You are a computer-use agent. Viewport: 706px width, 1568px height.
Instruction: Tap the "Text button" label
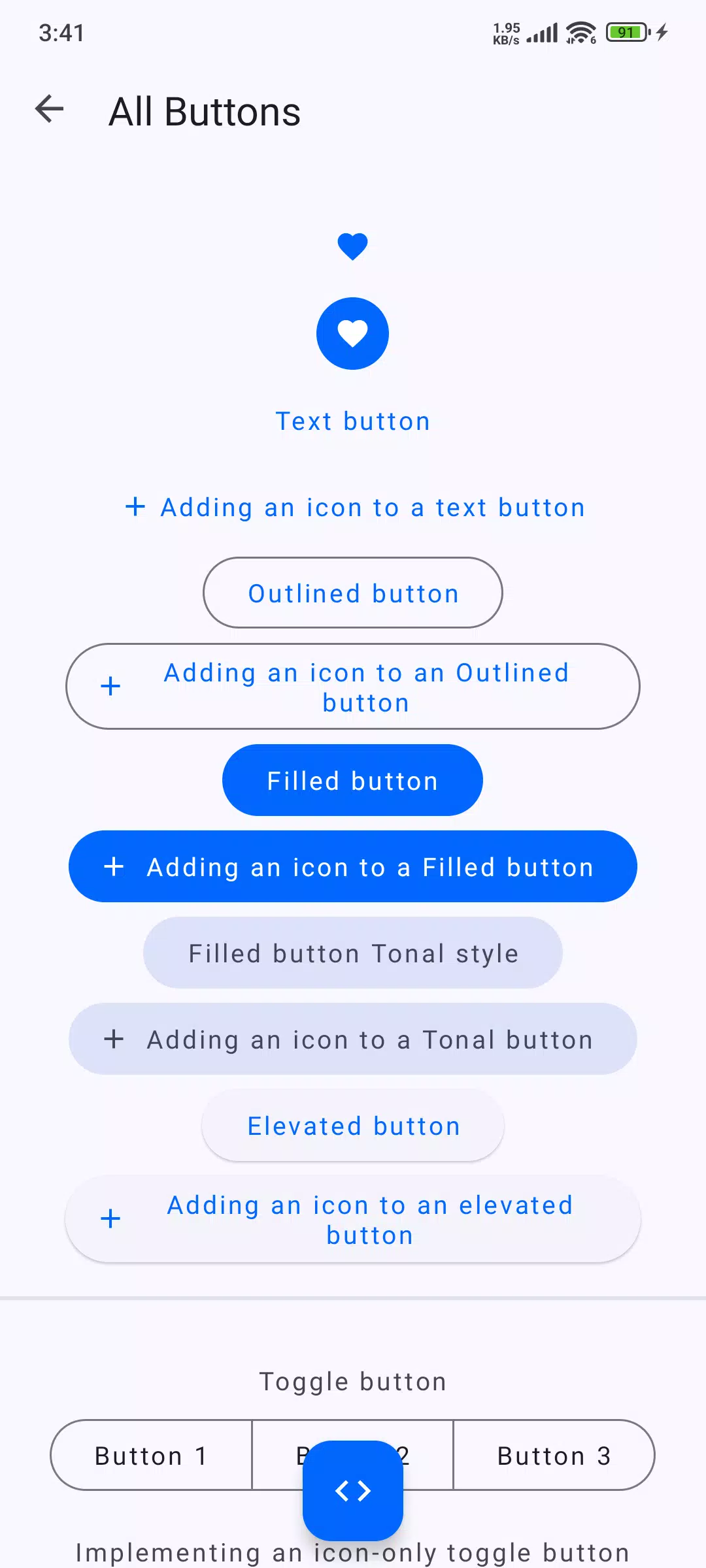(x=353, y=421)
